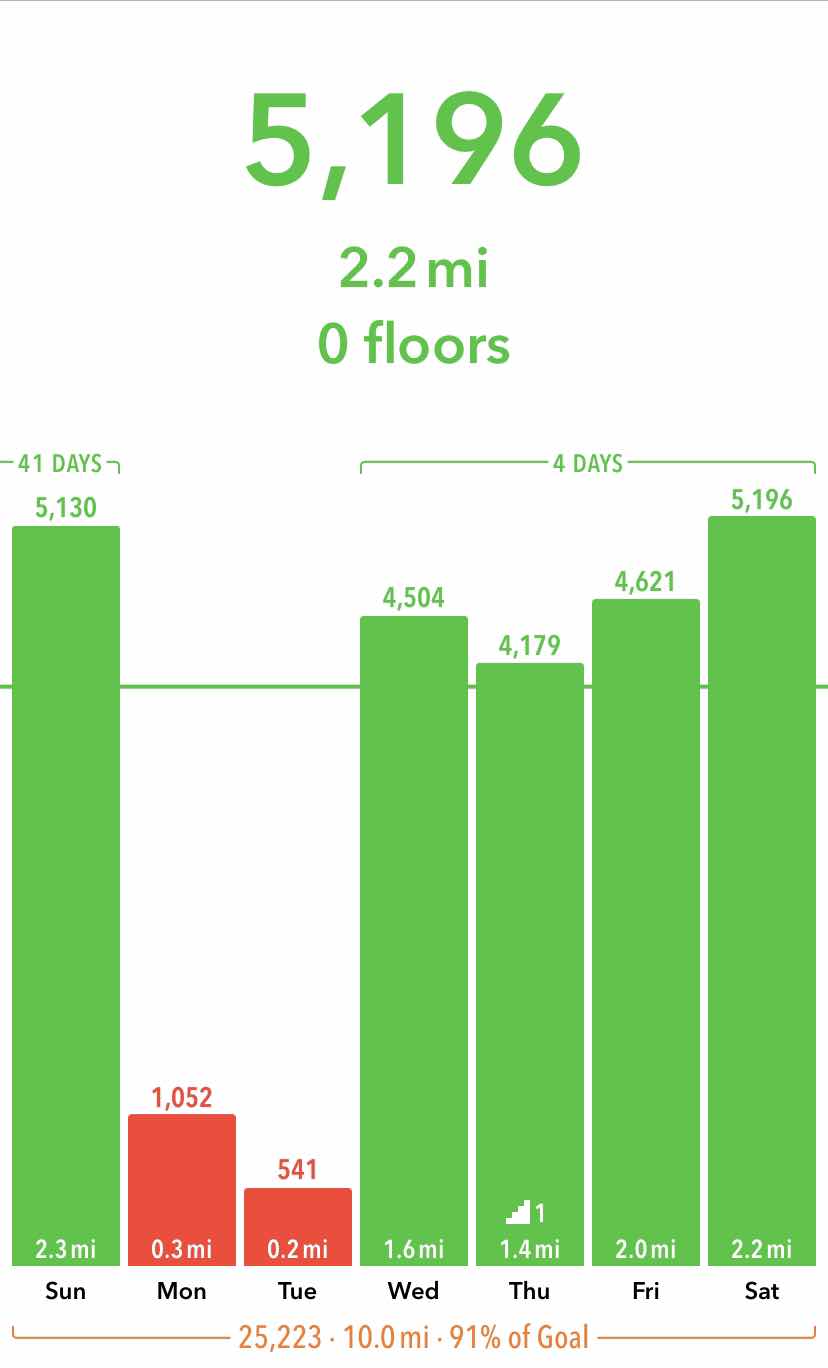
Task: Tap the Saturday bar showing 5,196 steps
Action: point(762,890)
